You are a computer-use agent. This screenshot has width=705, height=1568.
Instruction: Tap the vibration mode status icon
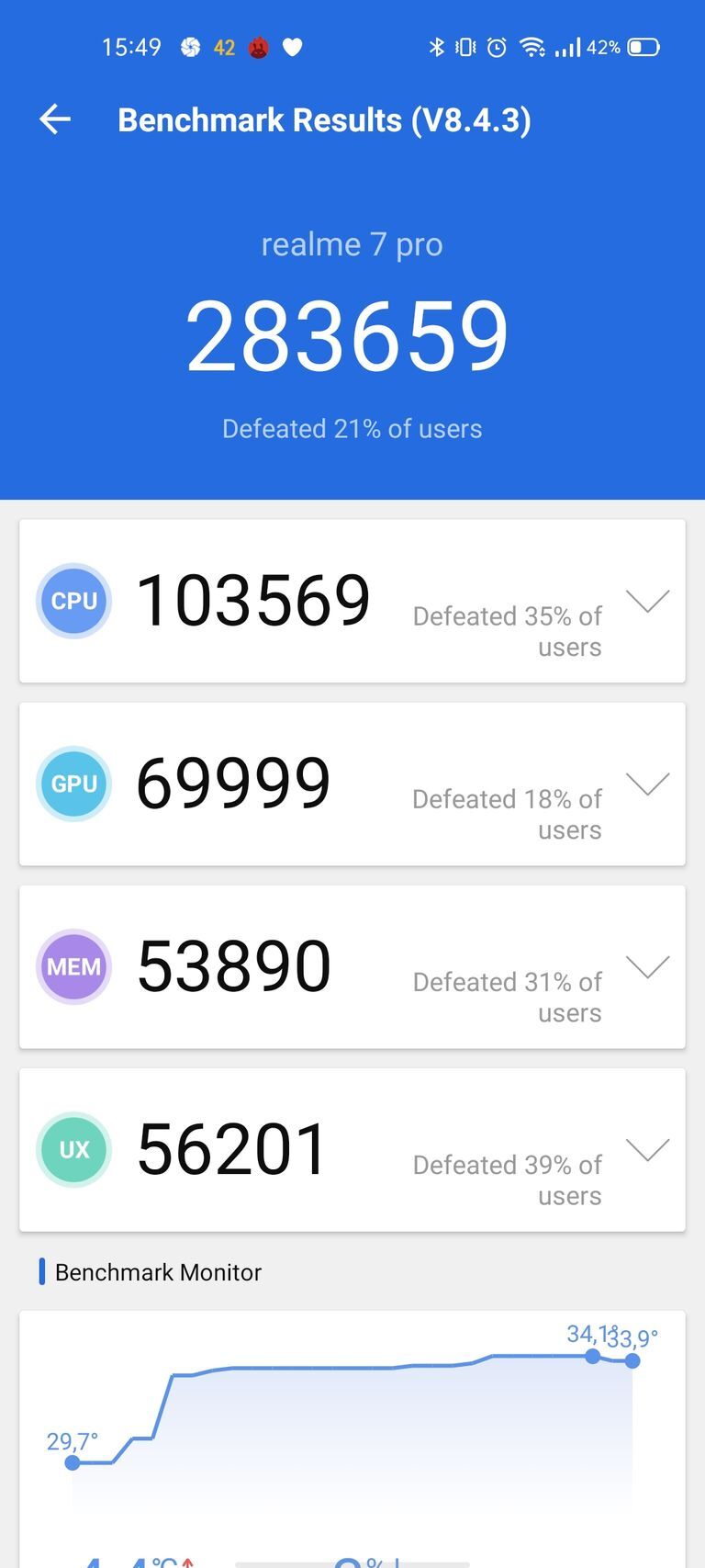pyautogui.click(x=466, y=45)
